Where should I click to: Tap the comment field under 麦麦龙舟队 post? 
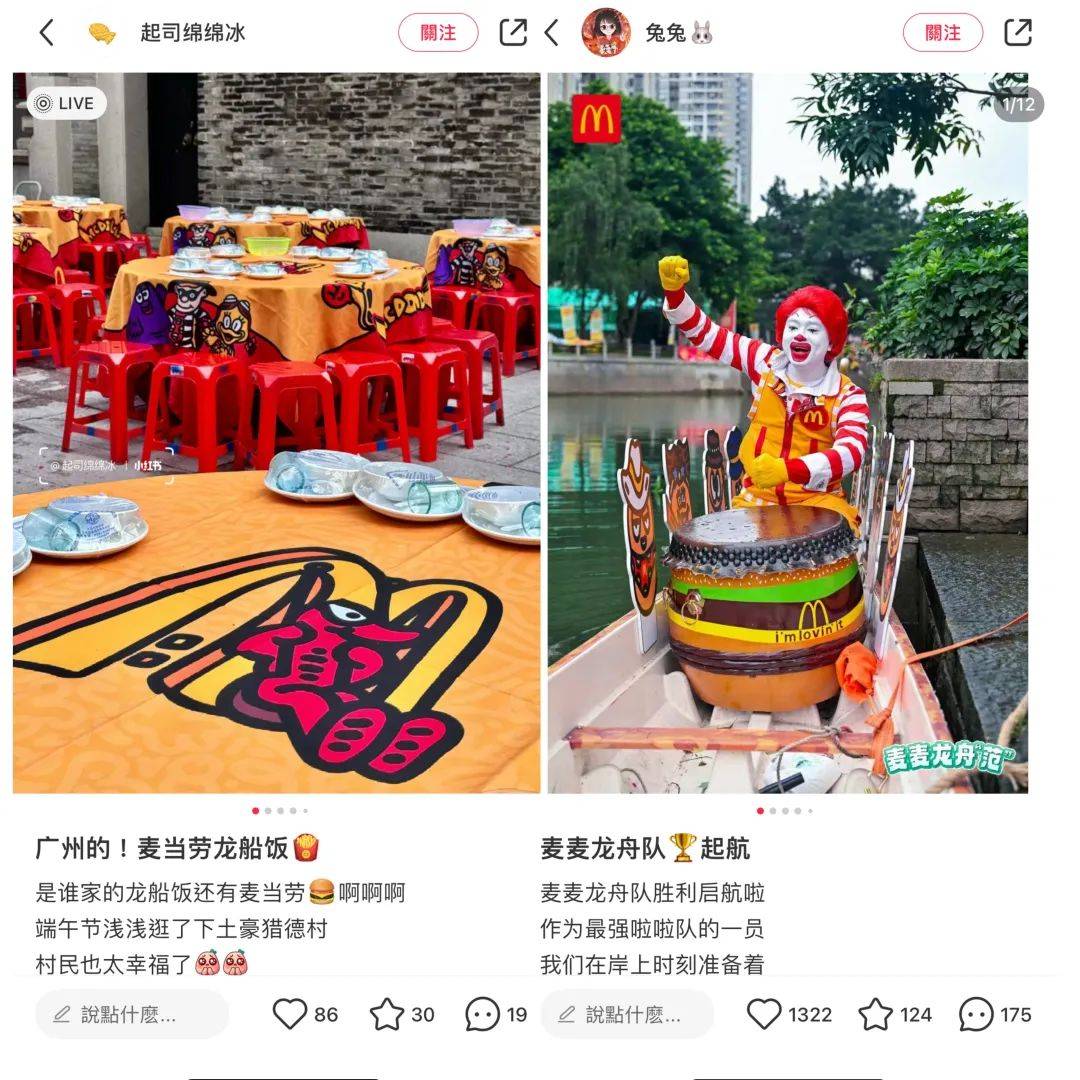627,1015
